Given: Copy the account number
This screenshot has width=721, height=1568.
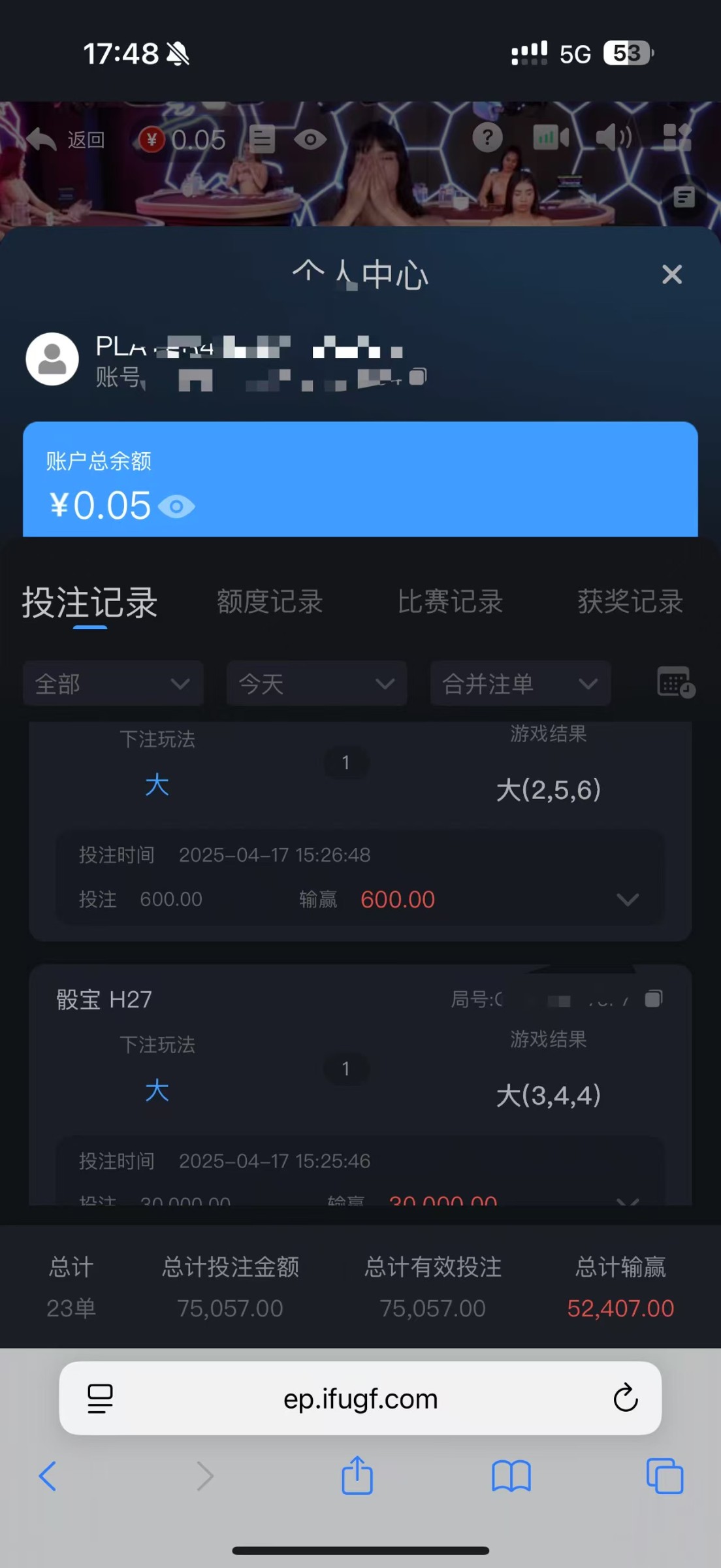Looking at the screenshot, I should pos(418,377).
